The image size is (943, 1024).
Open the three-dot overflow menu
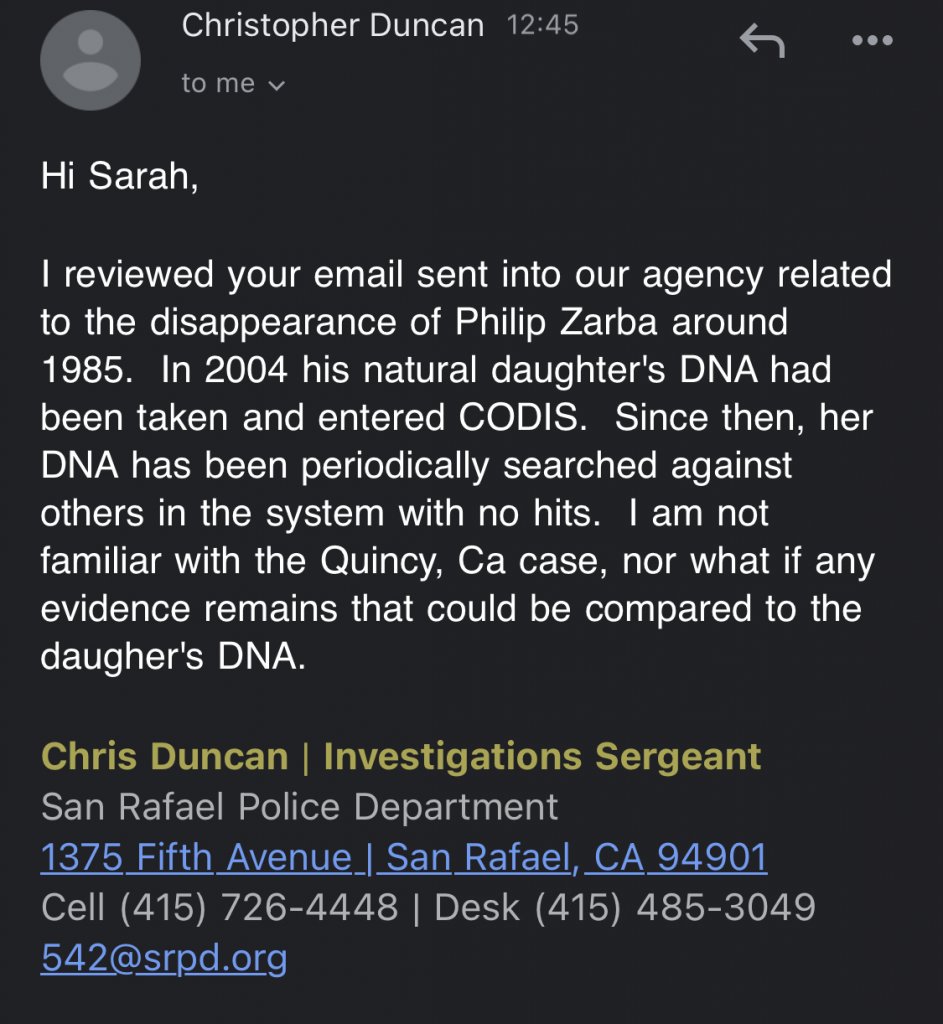pyautogui.click(x=870, y=41)
